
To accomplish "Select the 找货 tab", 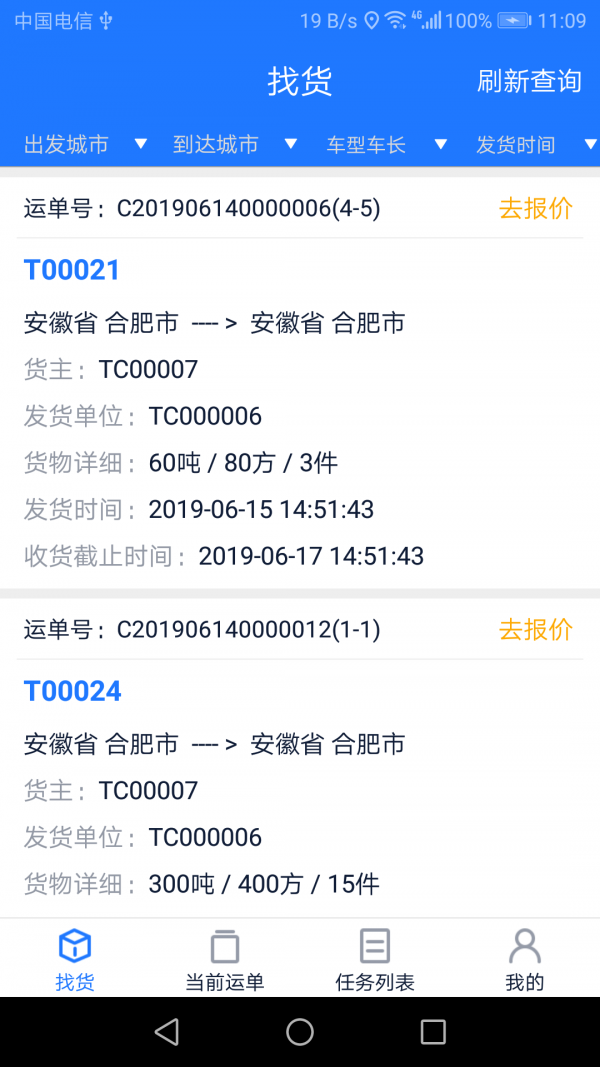I will (75, 959).
